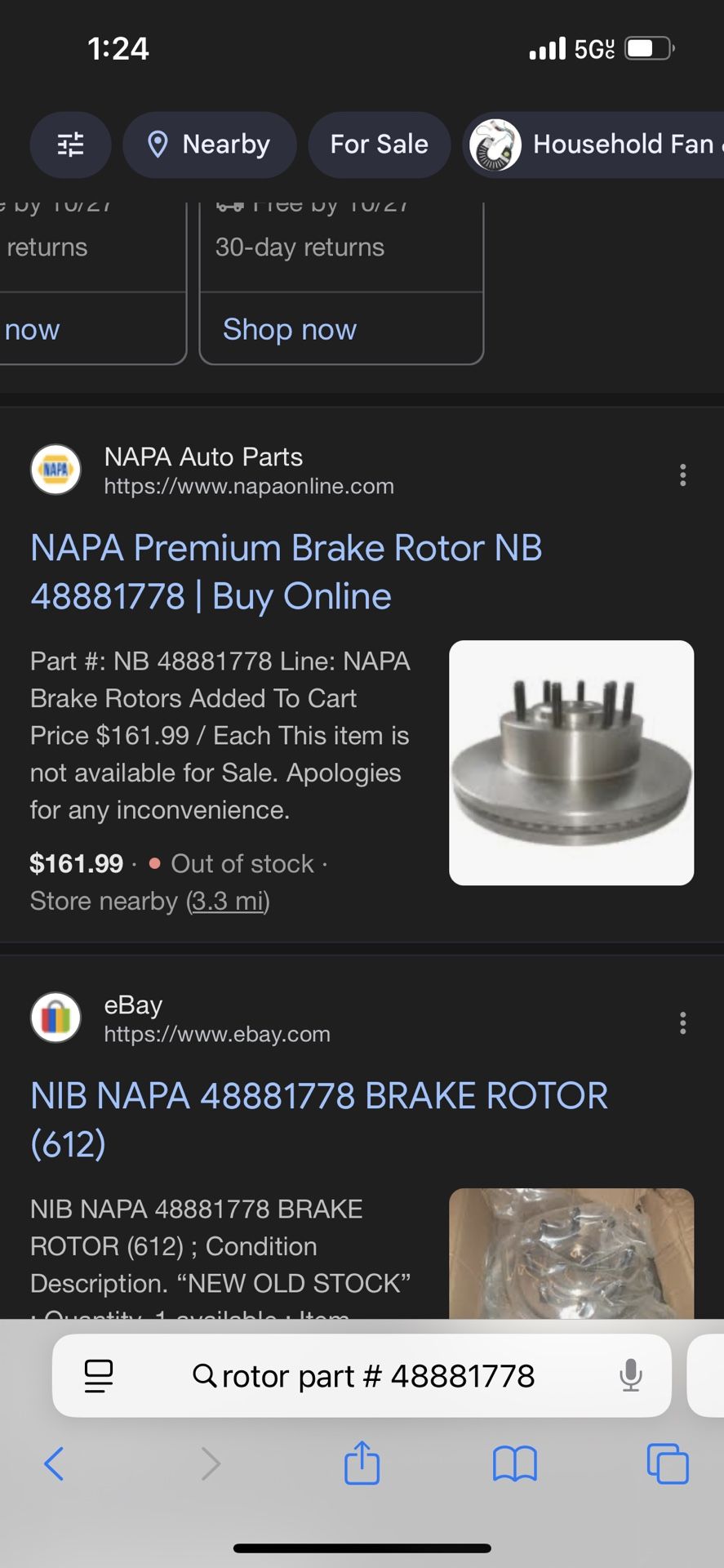Expand the Out of stock details
The width and height of the screenshot is (724, 1568).
point(242,863)
